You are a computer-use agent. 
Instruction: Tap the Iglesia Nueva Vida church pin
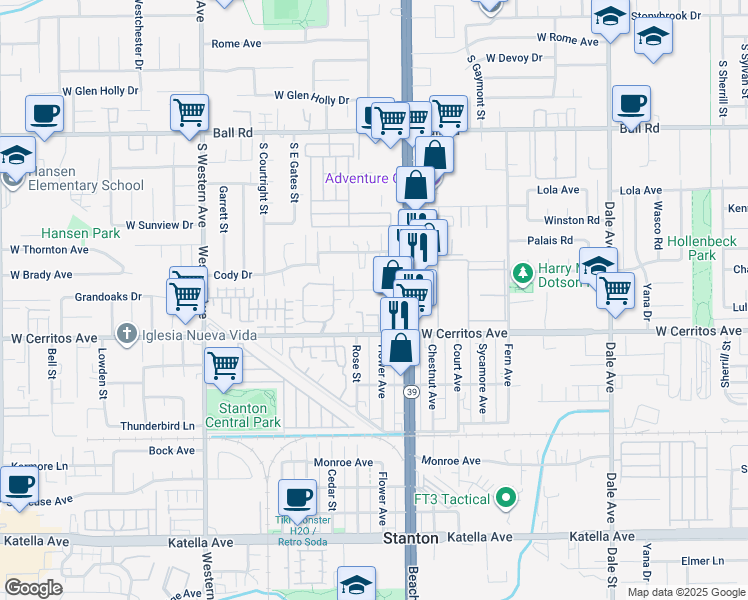tap(127, 334)
